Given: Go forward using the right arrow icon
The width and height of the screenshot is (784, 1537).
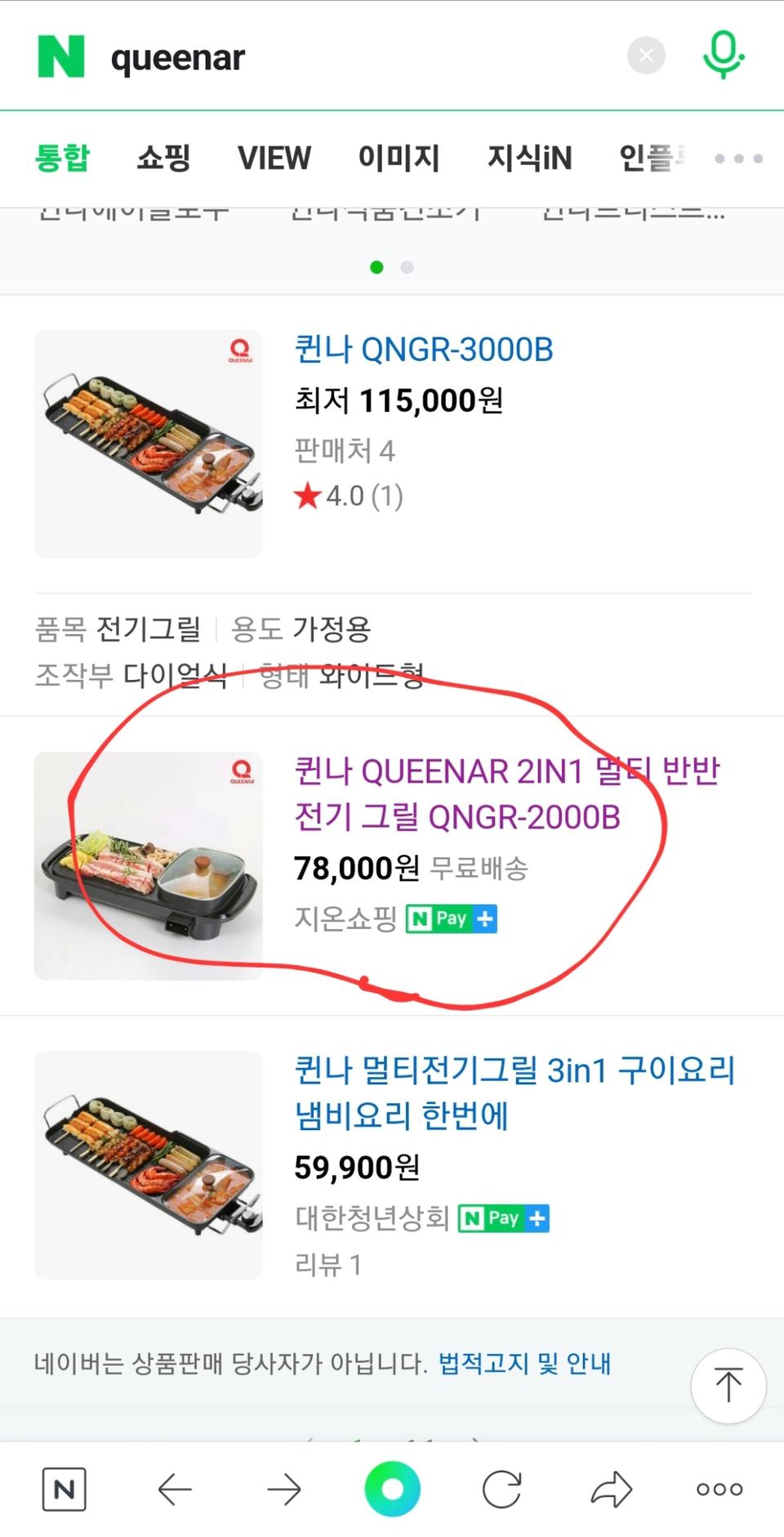Looking at the screenshot, I should tap(283, 1489).
